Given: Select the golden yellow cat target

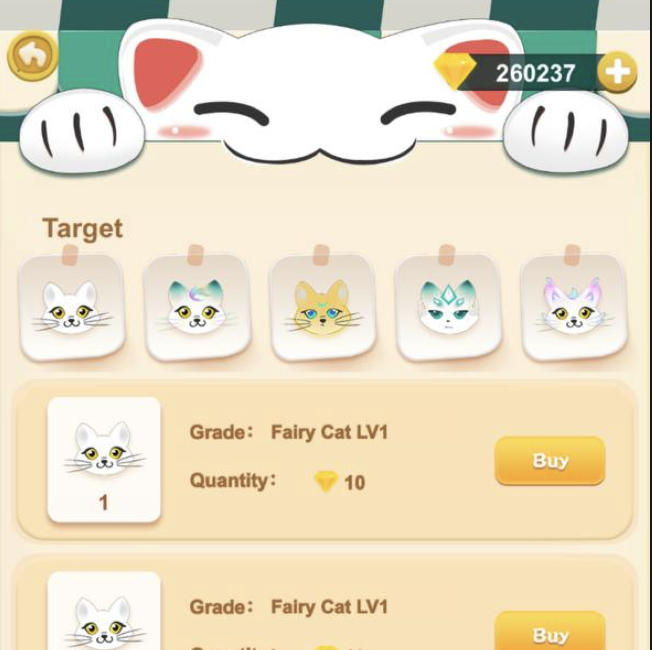Looking at the screenshot, I should point(322,307).
